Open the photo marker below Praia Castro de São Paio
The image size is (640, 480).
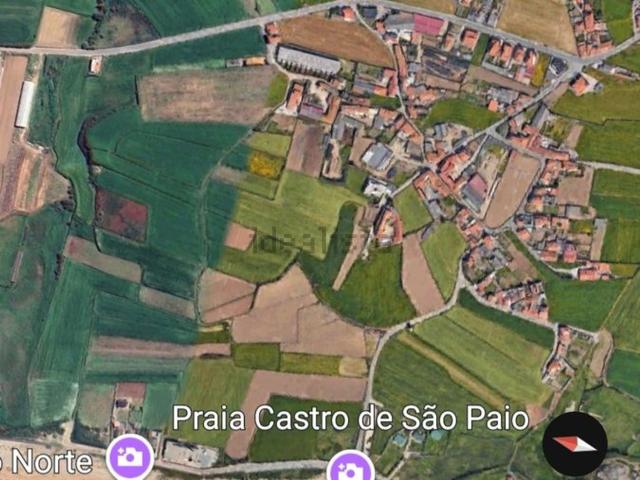click(x=350, y=468)
